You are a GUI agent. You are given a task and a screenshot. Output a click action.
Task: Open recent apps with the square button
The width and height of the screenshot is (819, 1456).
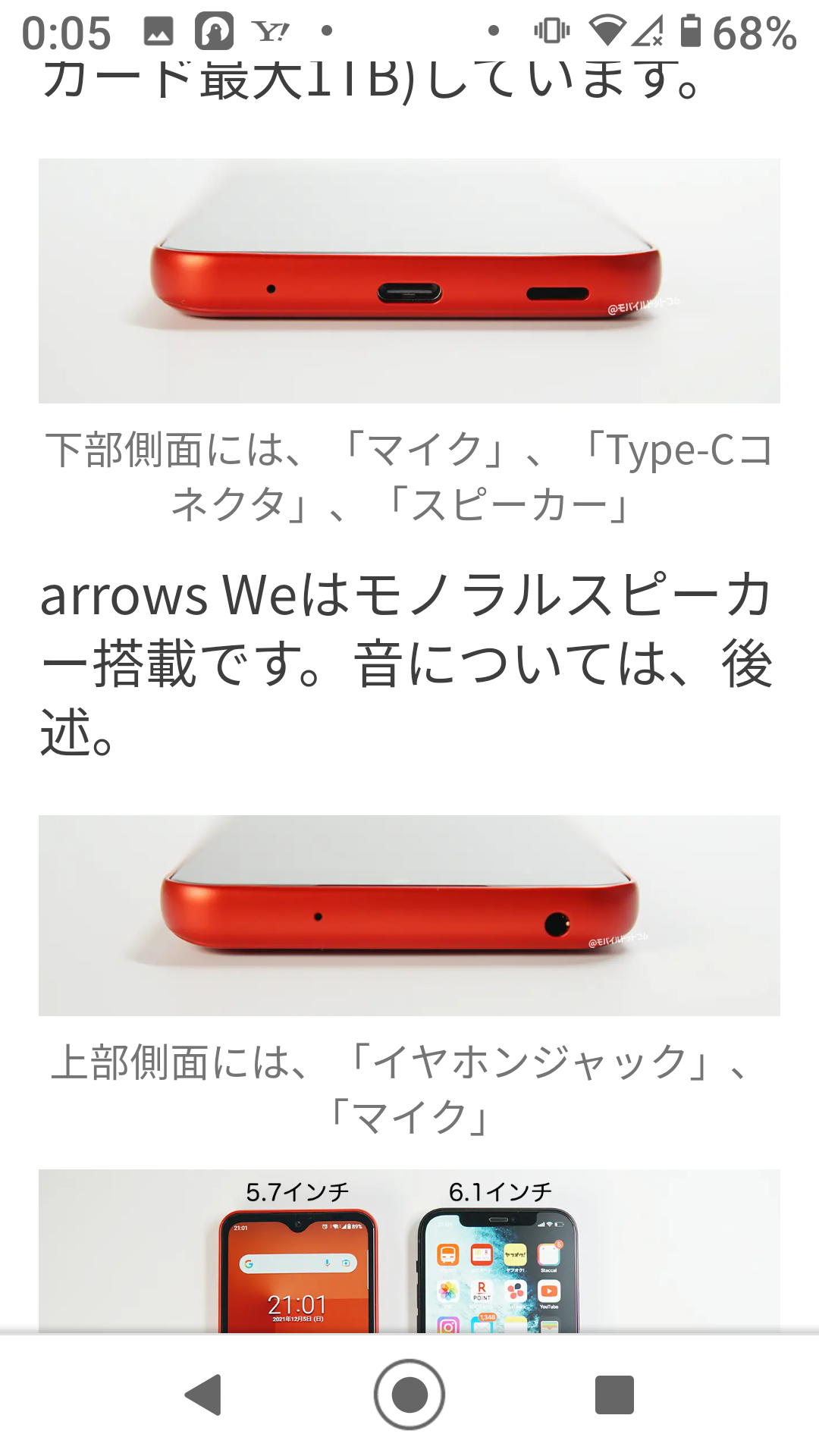pyautogui.click(x=614, y=1395)
